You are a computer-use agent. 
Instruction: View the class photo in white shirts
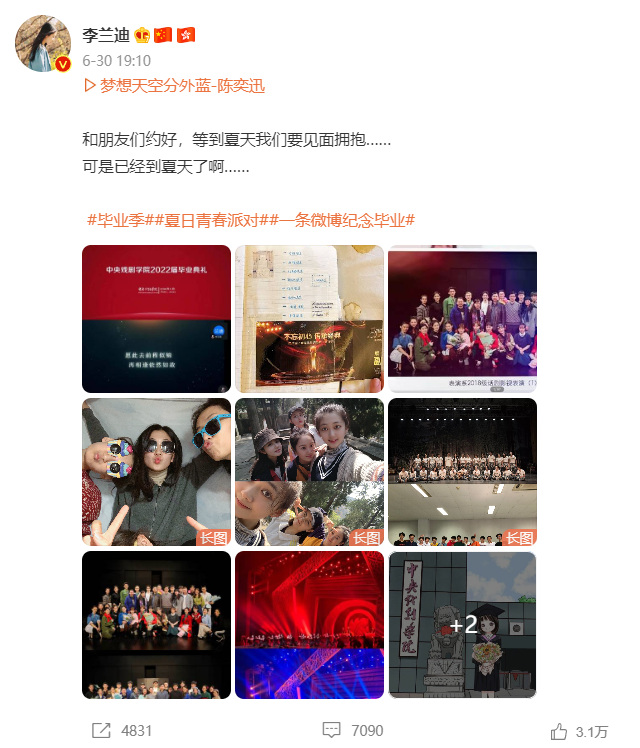pyautogui.click(x=462, y=472)
